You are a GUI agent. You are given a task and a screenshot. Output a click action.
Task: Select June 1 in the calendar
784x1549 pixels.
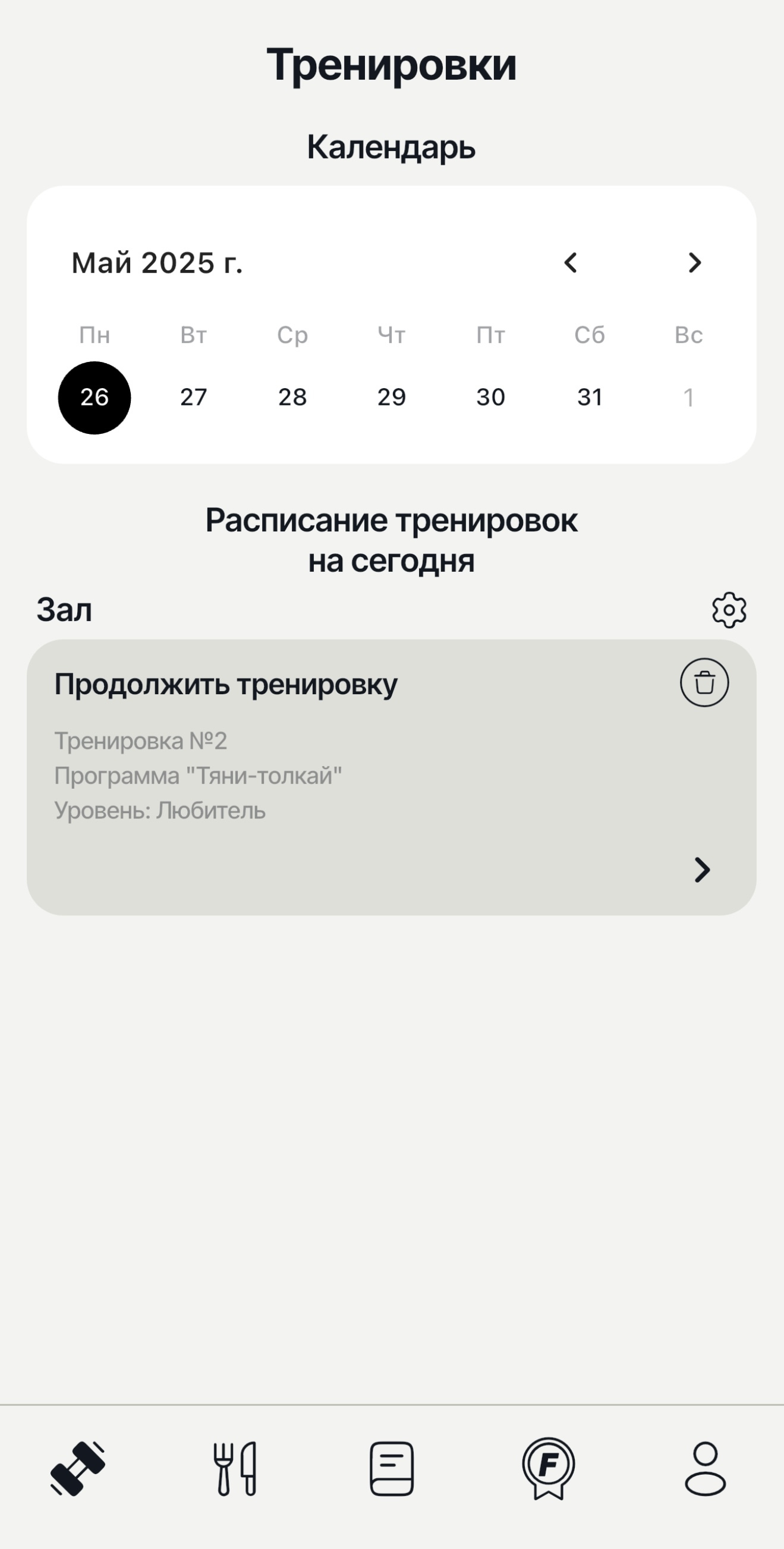688,398
